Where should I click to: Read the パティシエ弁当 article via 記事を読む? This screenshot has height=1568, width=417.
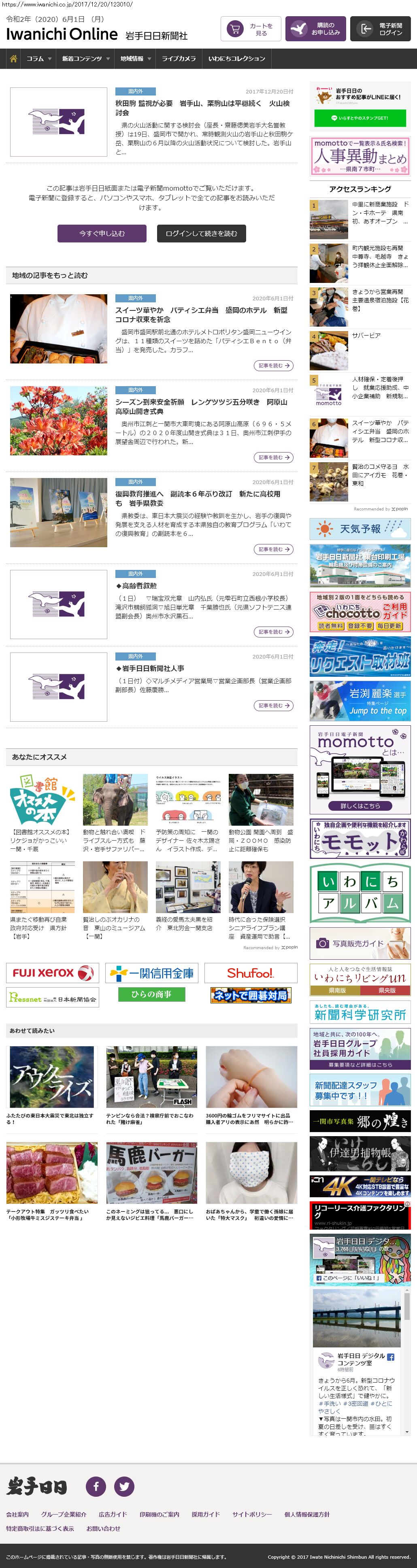click(x=273, y=365)
